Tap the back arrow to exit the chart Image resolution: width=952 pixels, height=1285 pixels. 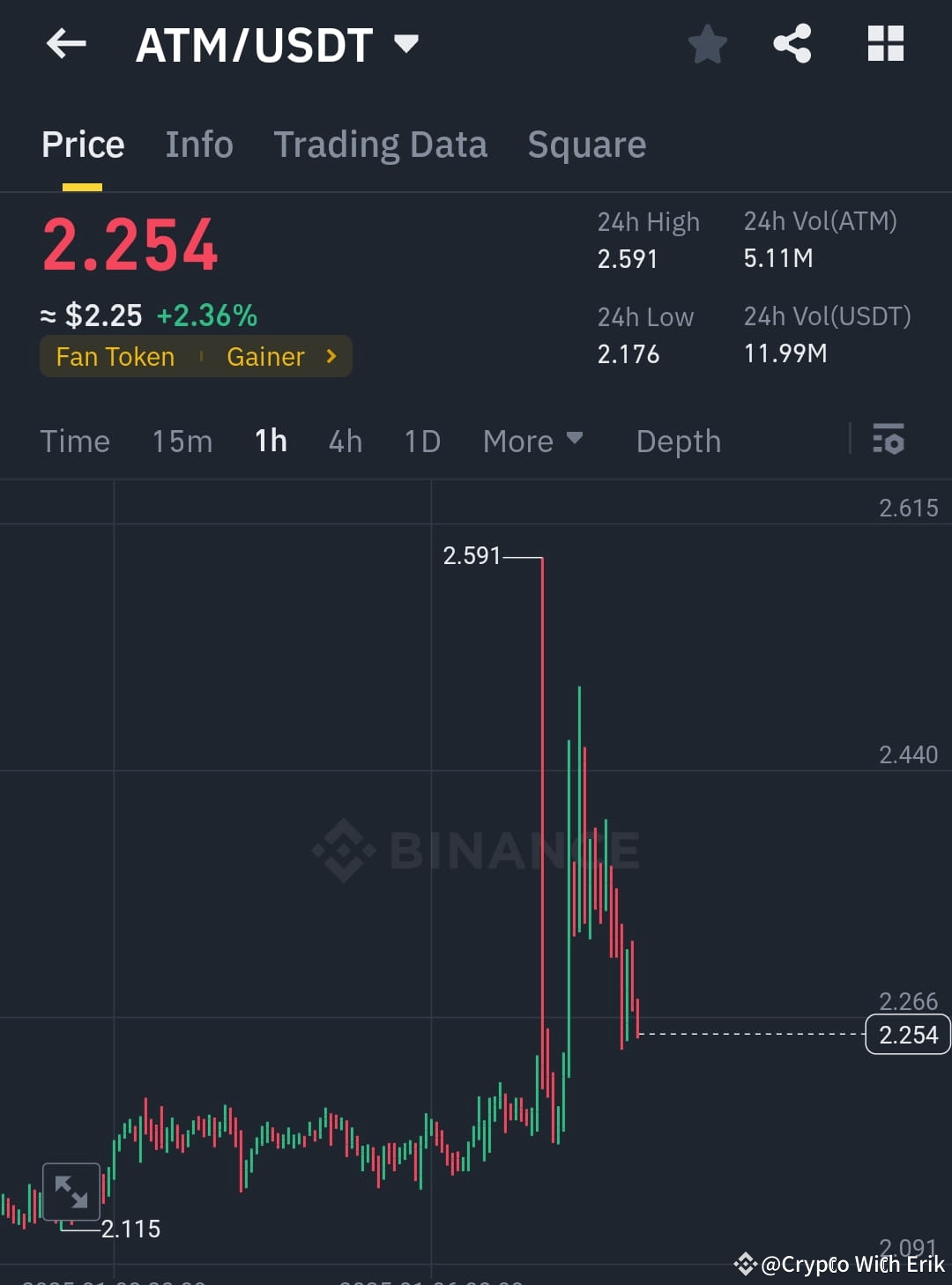pyautogui.click(x=65, y=44)
